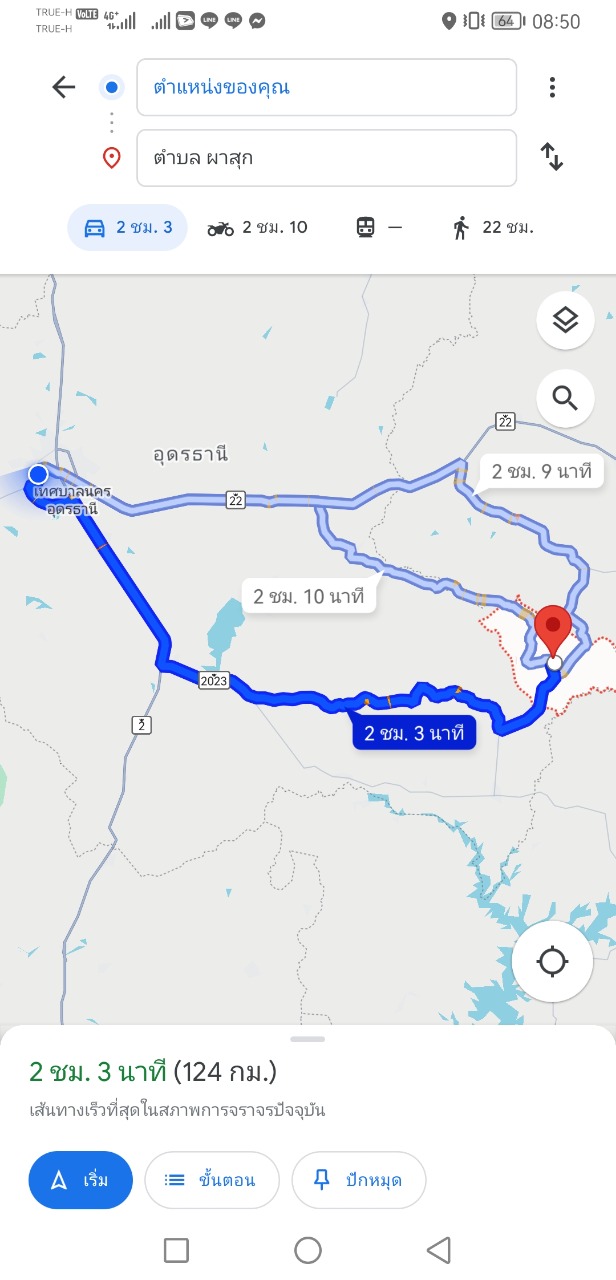
Task: Recenter map on my location
Action: tap(552, 962)
